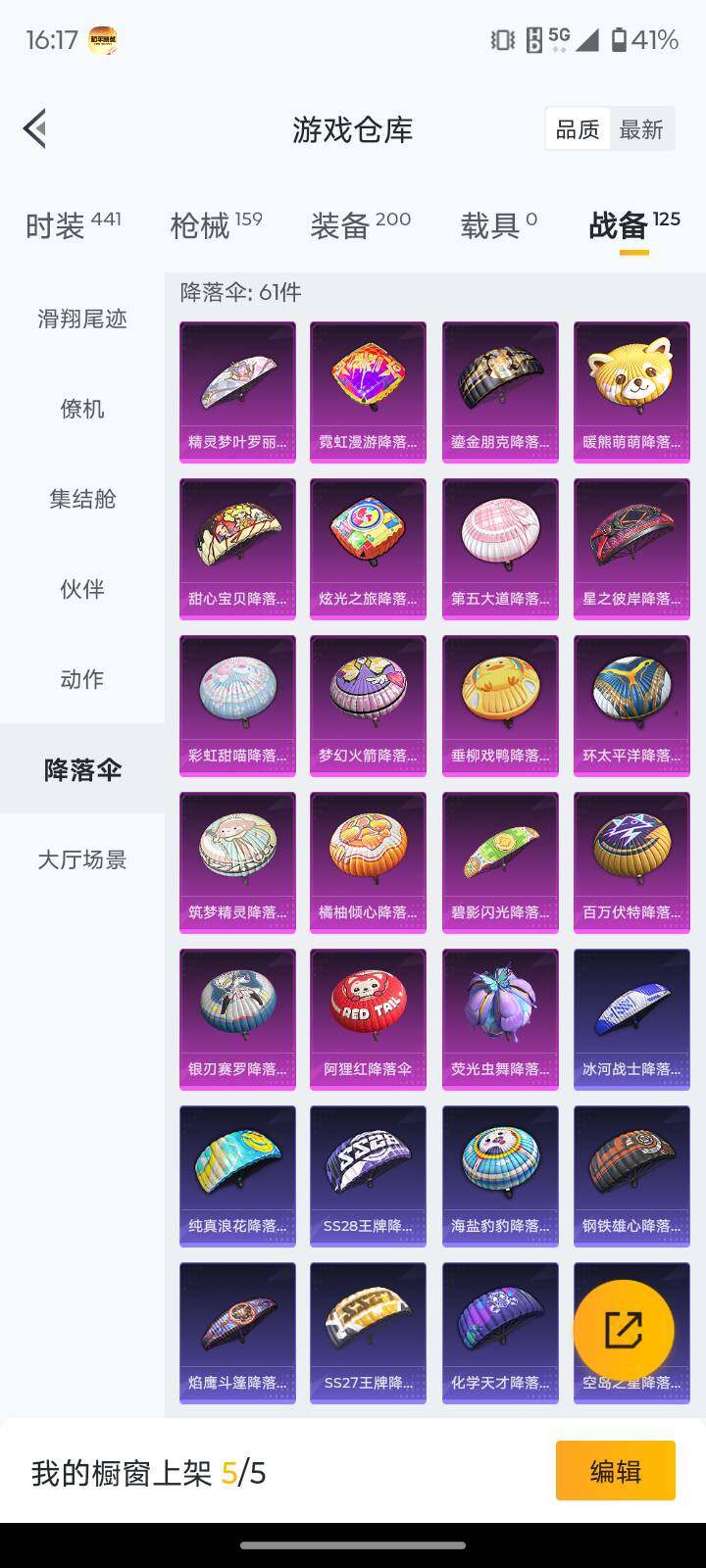Open the 暖熊萌萌 parachute item

tap(631, 391)
